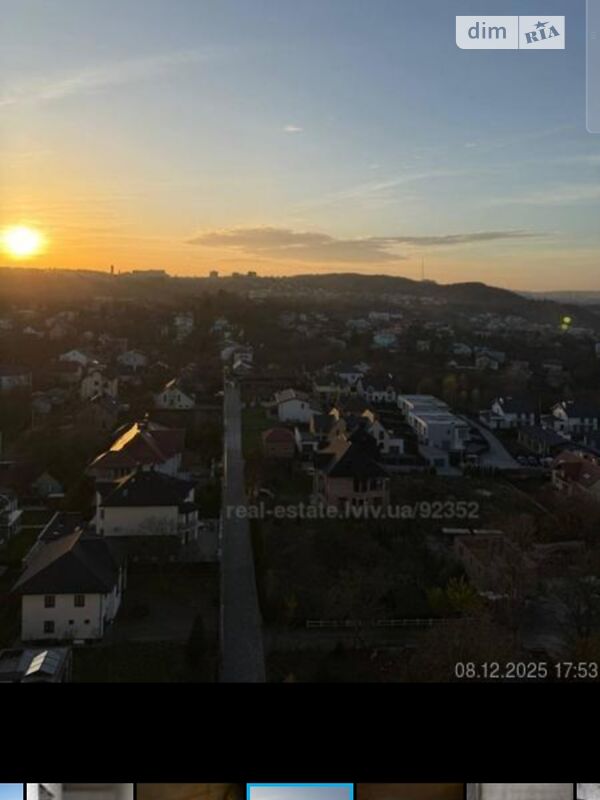Open the thumbnail right after the highlighted one
The image size is (600, 800).
(410, 791)
